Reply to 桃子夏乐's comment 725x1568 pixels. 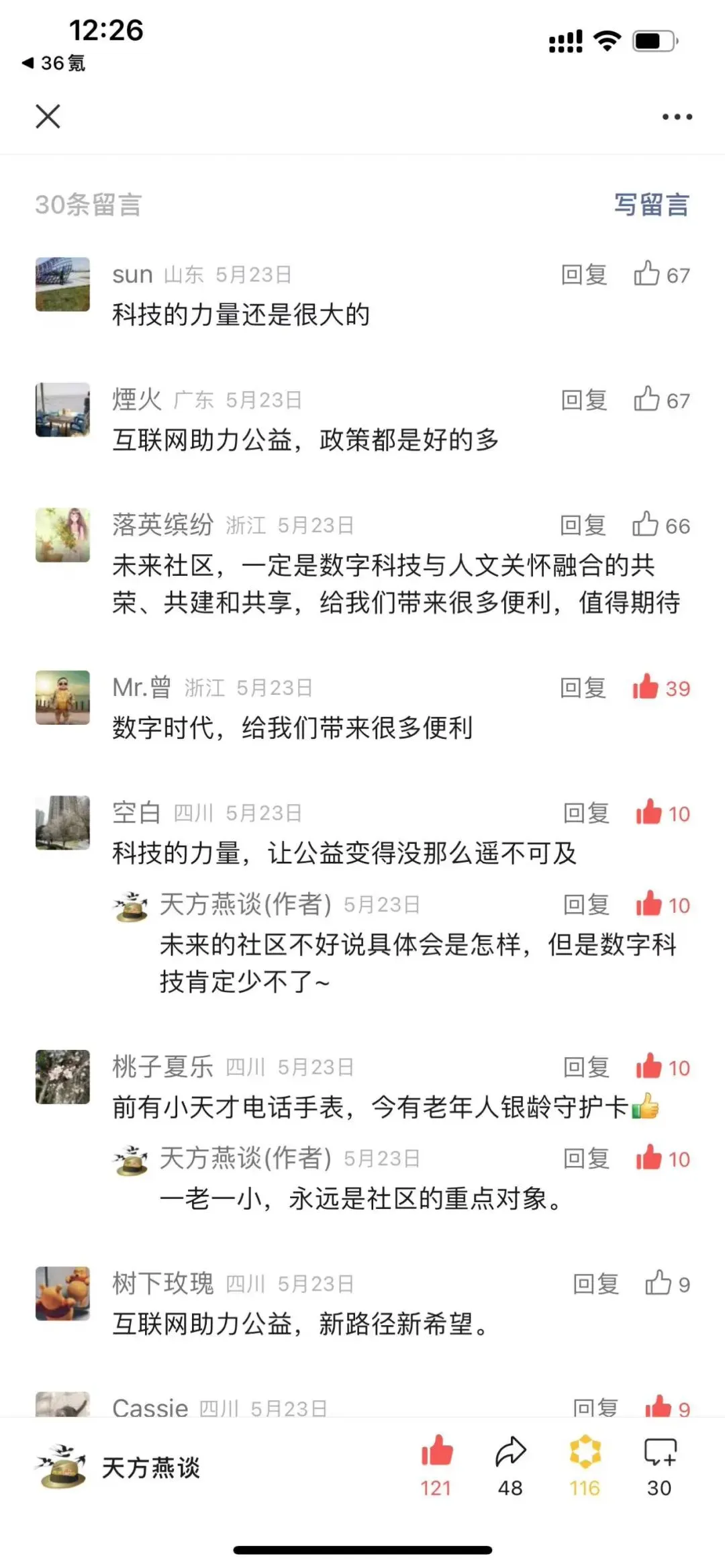[586, 1067]
